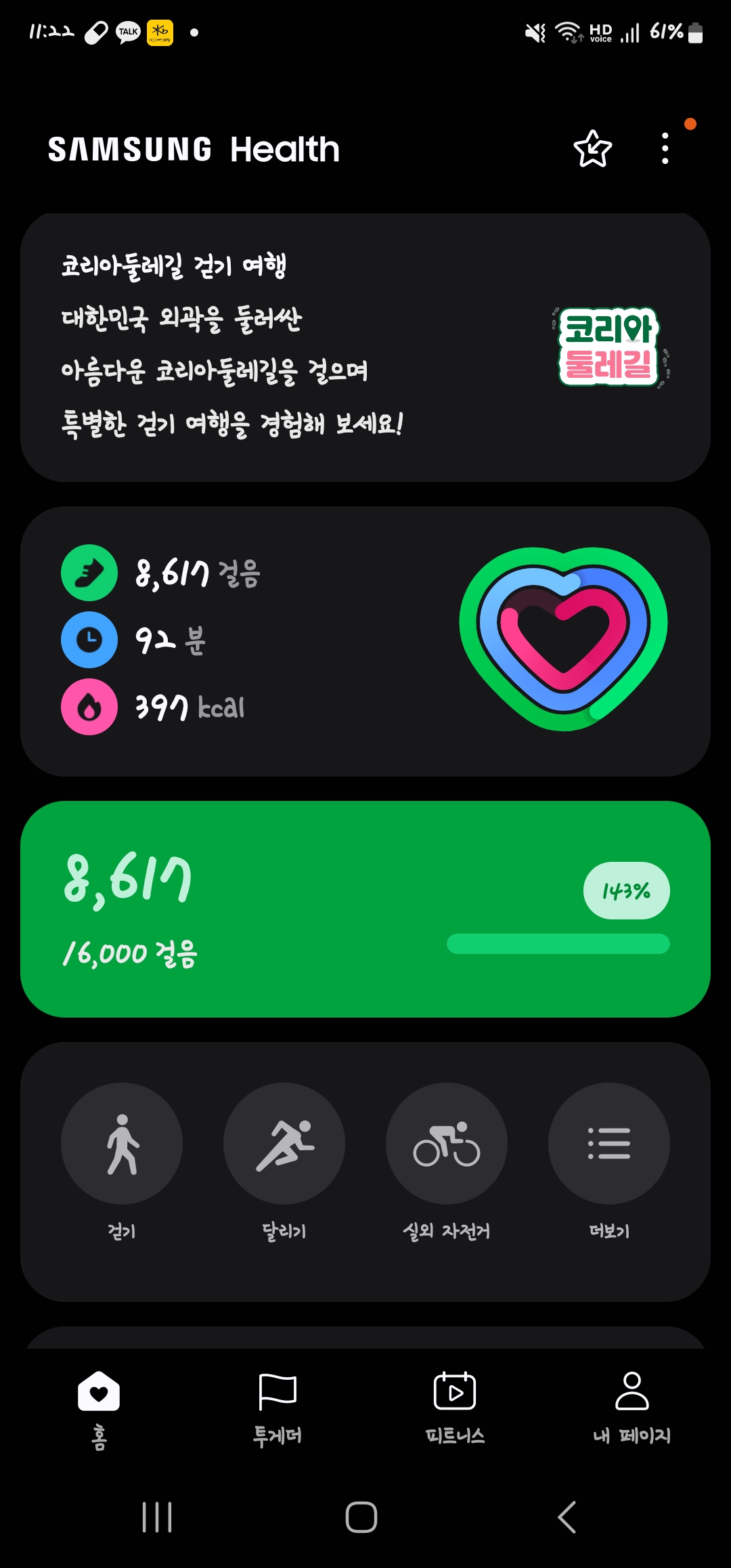This screenshot has height=1568, width=731.
Task: Open the 코리아둘레길 걷기 여행 banner
Action: (365, 347)
